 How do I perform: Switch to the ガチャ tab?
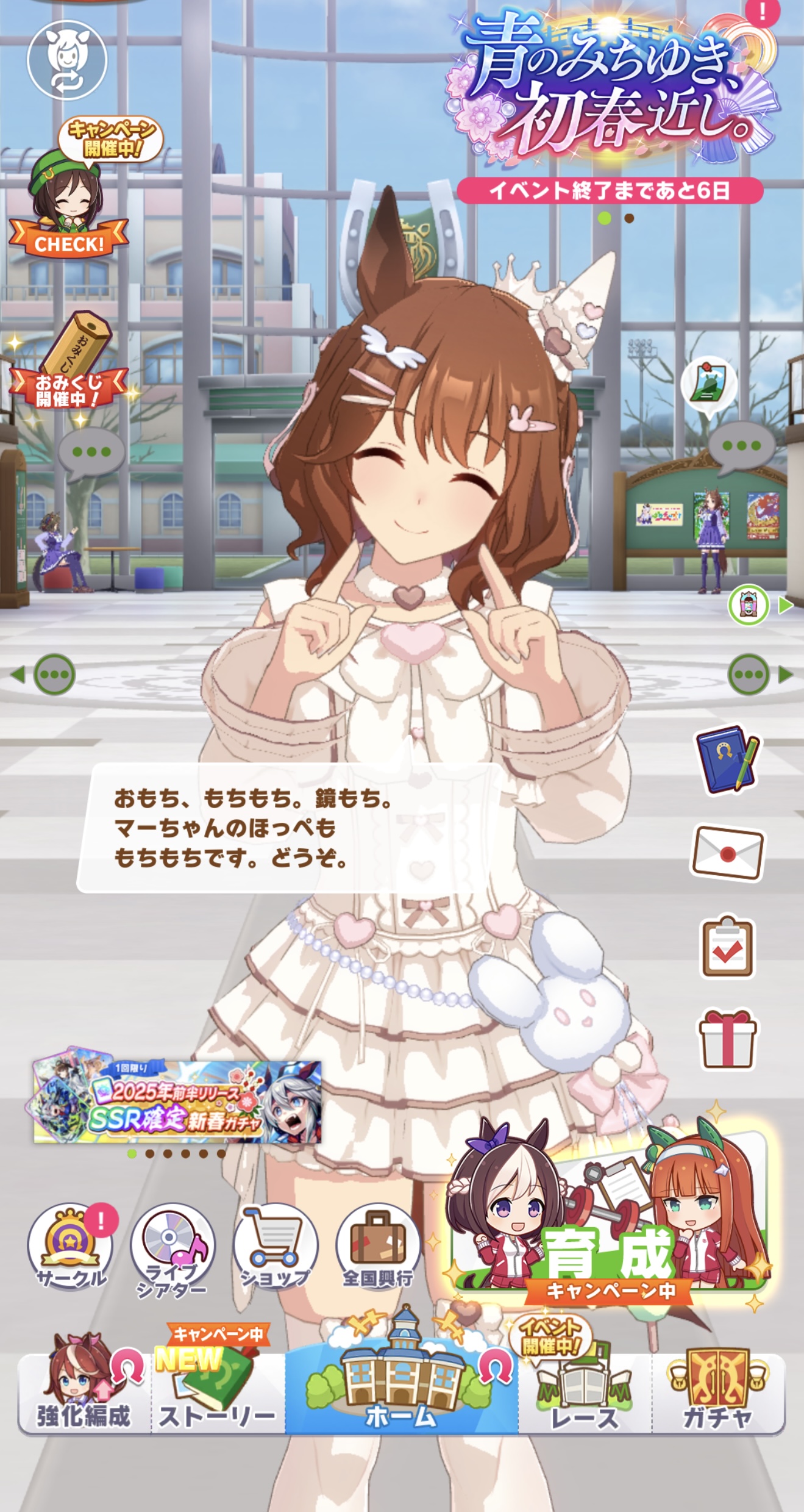tap(717, 1393)
